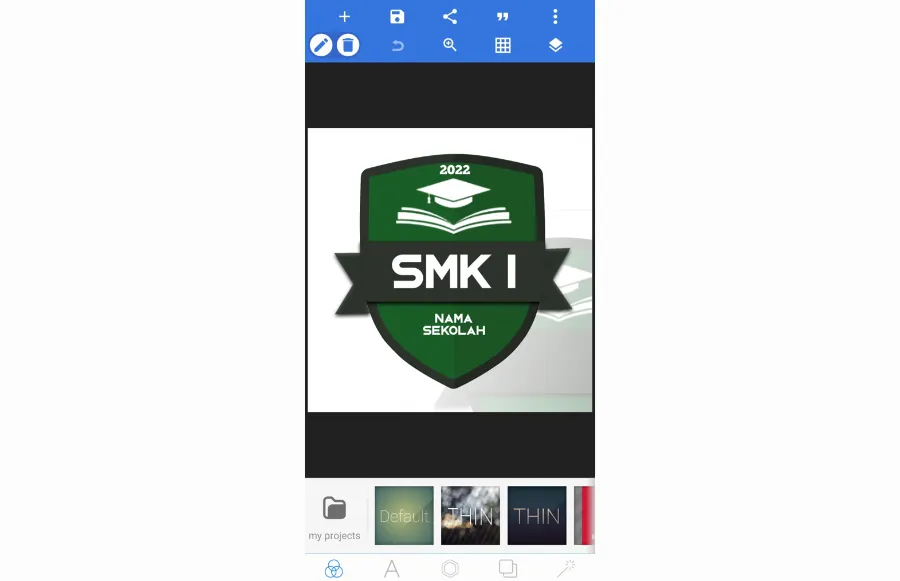Activate the zoom magnifier tool
This screenshot has height=581, width=900.
click(450, 45)
